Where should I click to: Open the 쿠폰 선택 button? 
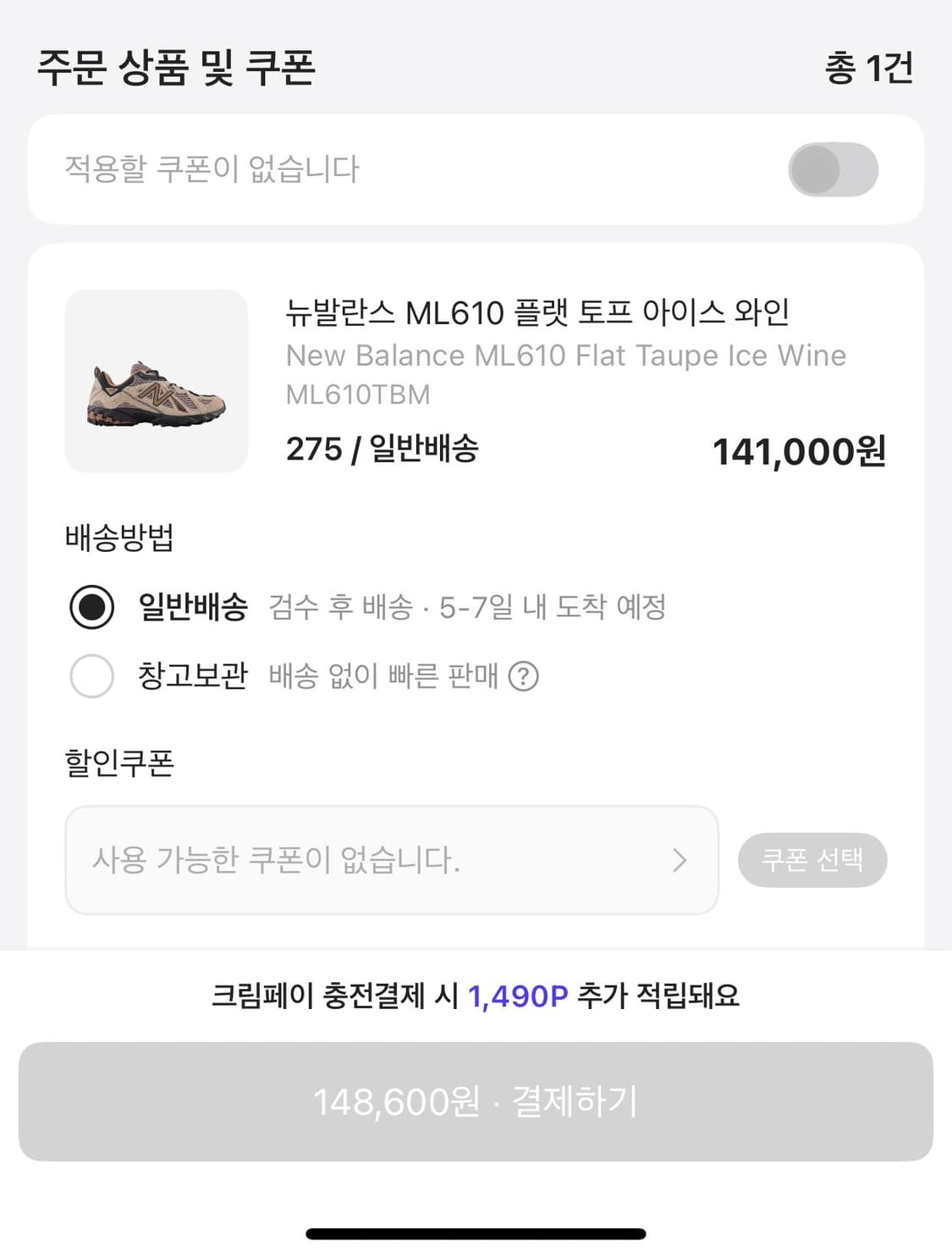point(812,860)
